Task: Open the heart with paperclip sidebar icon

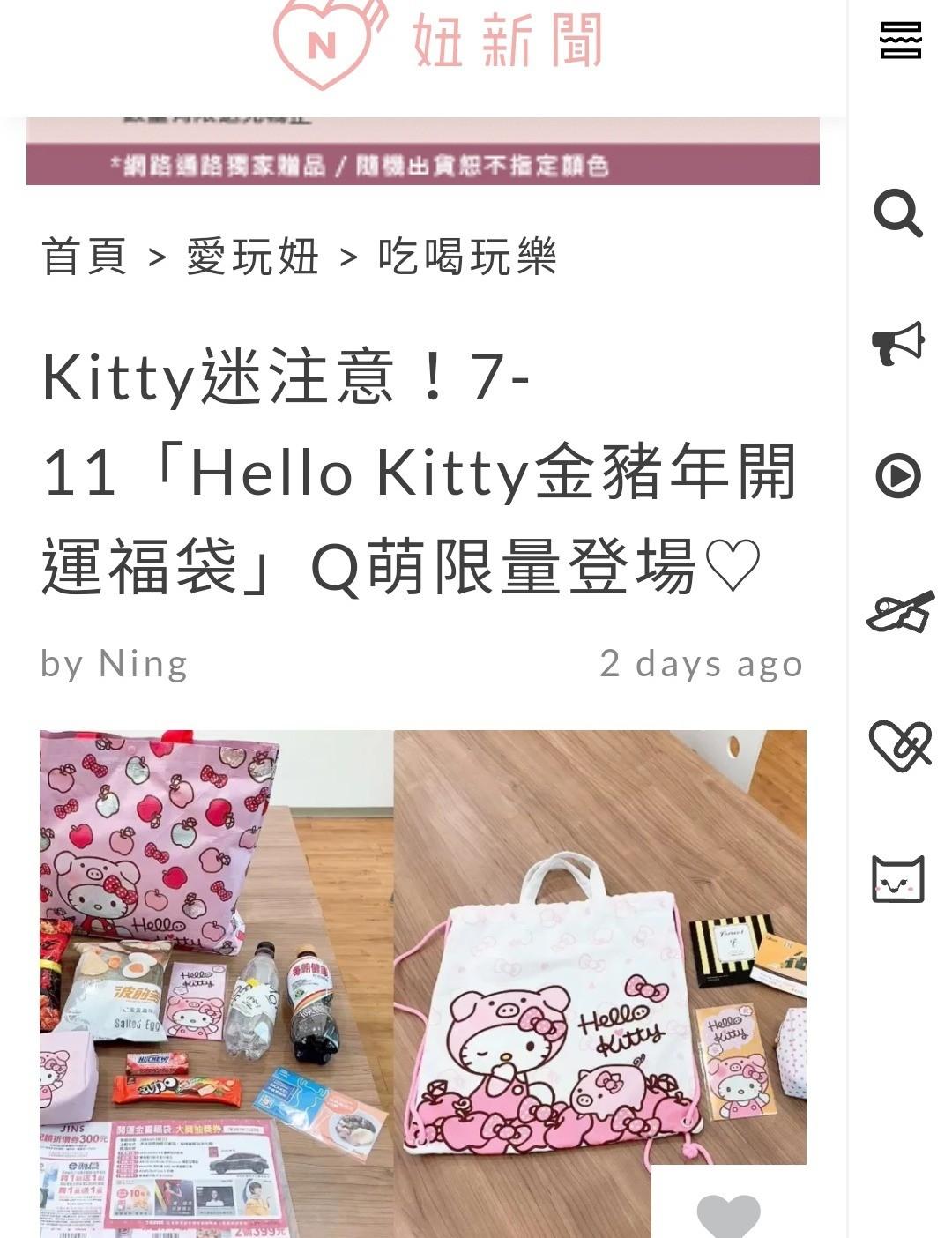Action: click(x=900, y=745)
